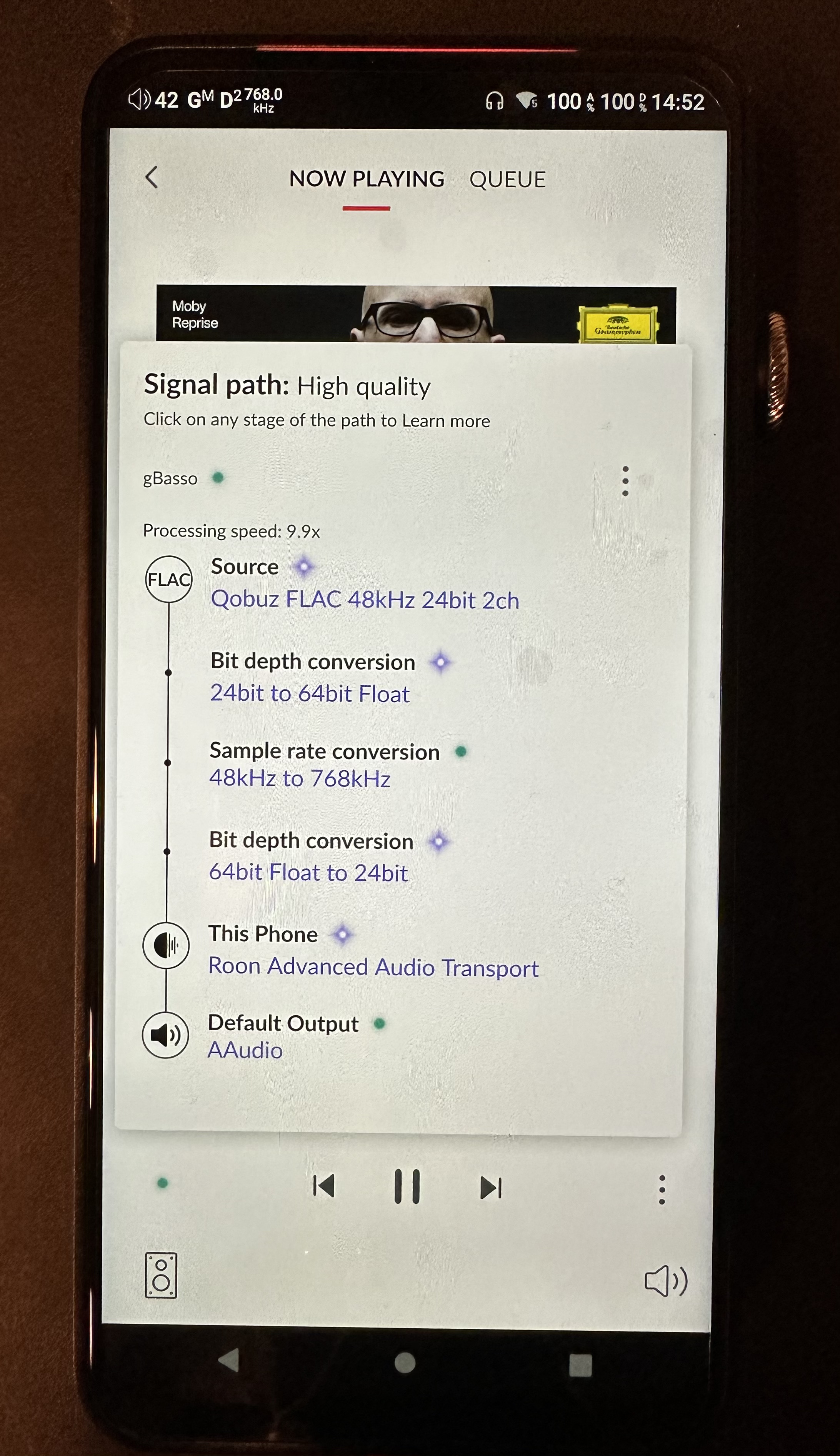This screenshot has width=840, height=1456.
Task: Open This Phone Roon Advanced Audio Transport
Action: click(x=373, y=951)
